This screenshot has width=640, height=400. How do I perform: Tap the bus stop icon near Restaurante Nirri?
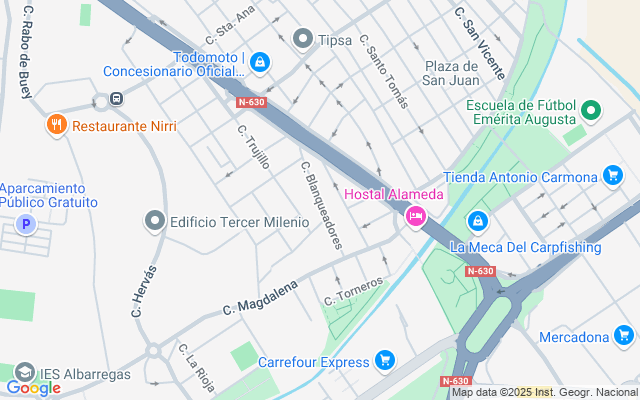click(x=116, y=98)
